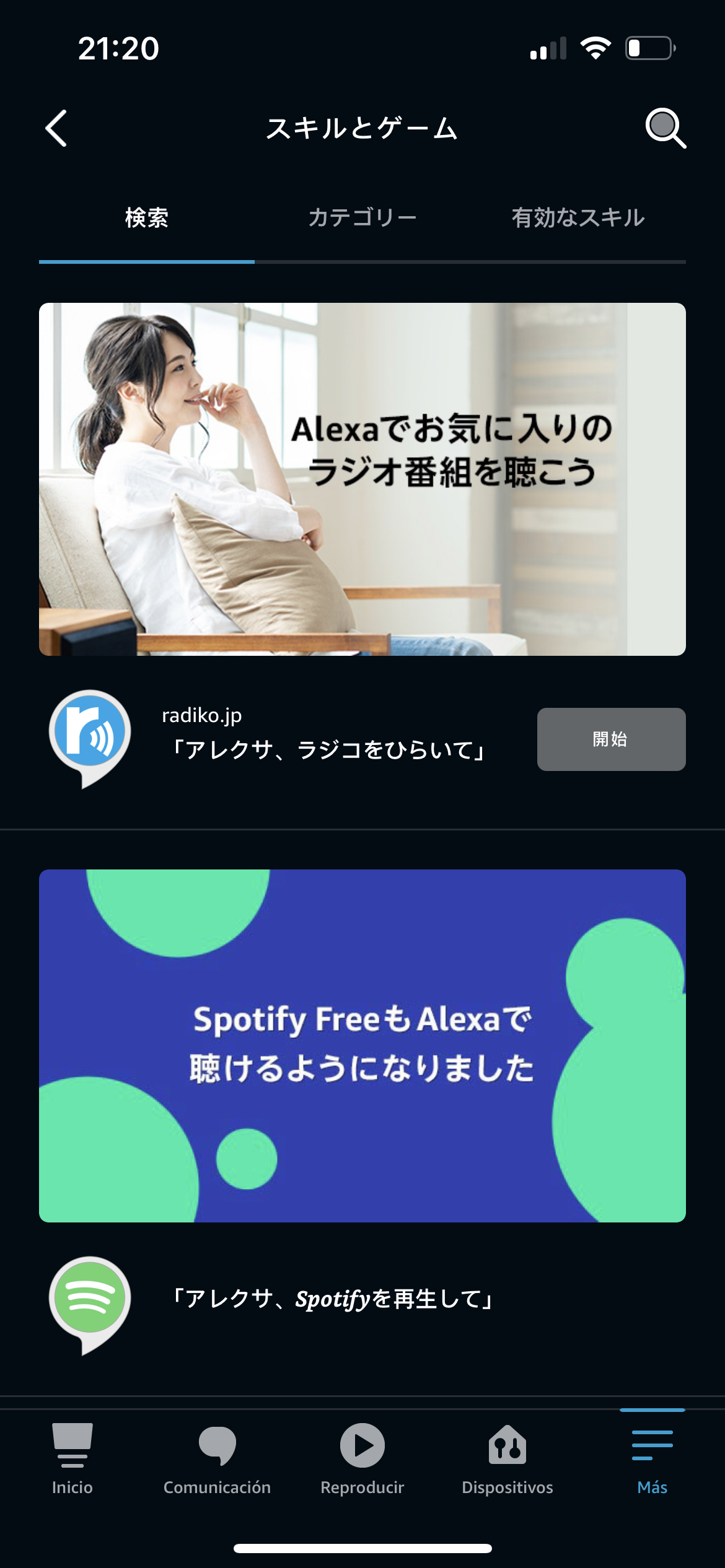Switch to the Reproducir tab
This screenshot has height=1568, width=725.
362,1458
